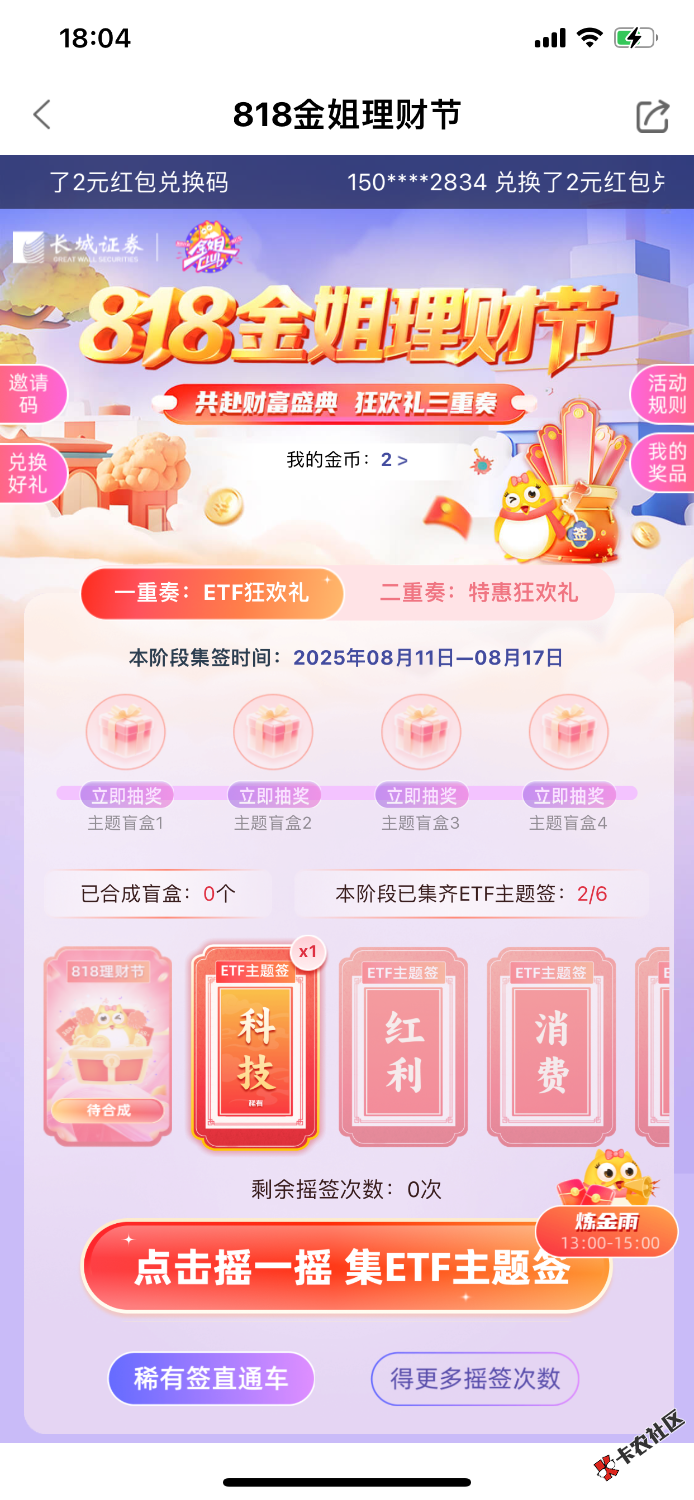Viewport: 694px width, 1500px height.
Task: Go back using the back arrow
Action: point(42,115)
